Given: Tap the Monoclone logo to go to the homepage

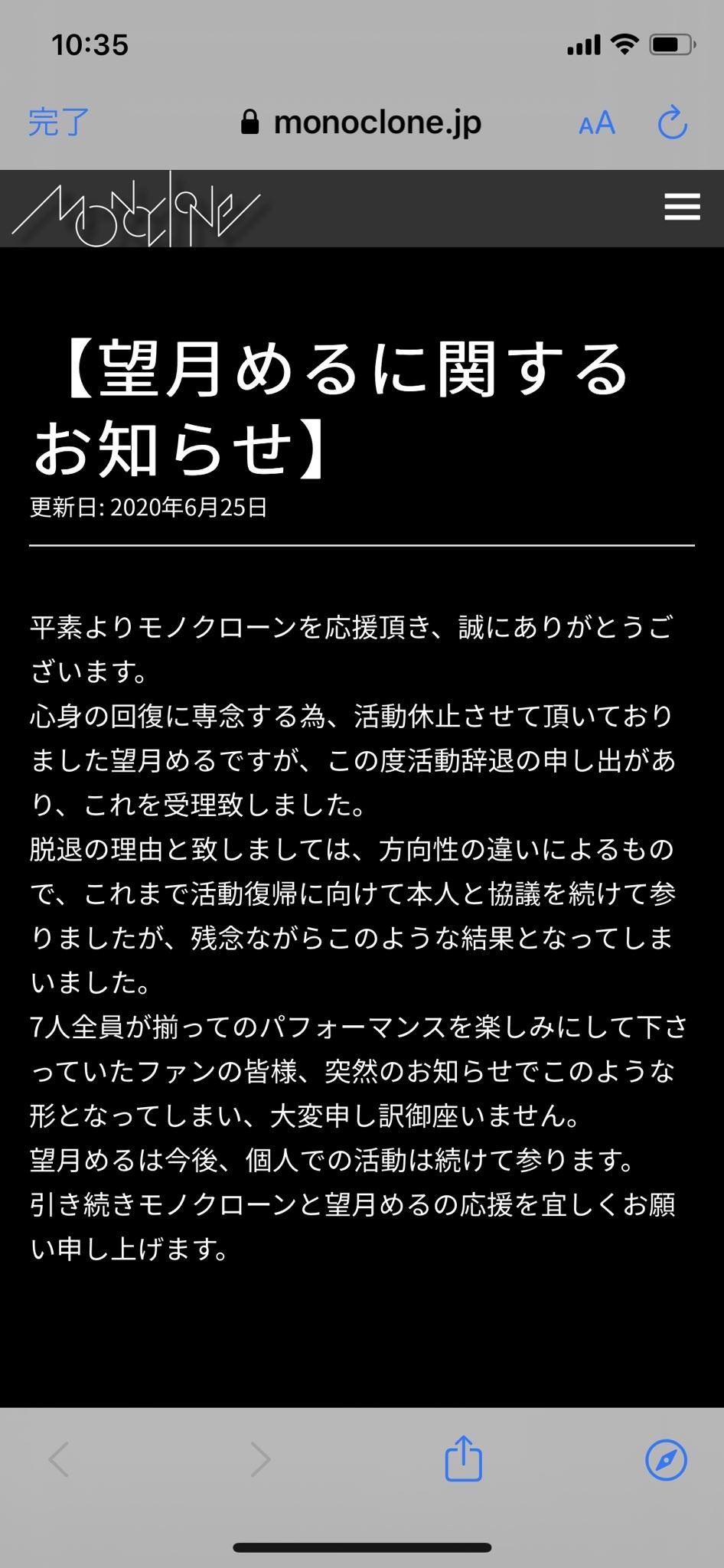Looking at the screenshot, I should (136, 208).
